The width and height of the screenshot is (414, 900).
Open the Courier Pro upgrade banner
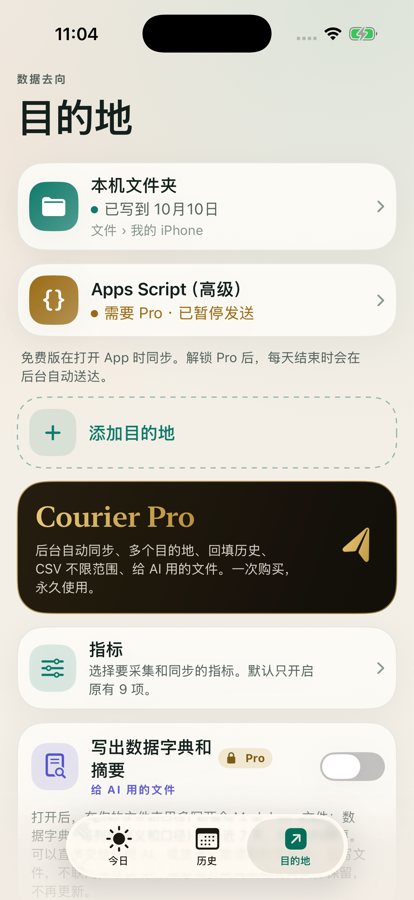[x=207, y=548]
